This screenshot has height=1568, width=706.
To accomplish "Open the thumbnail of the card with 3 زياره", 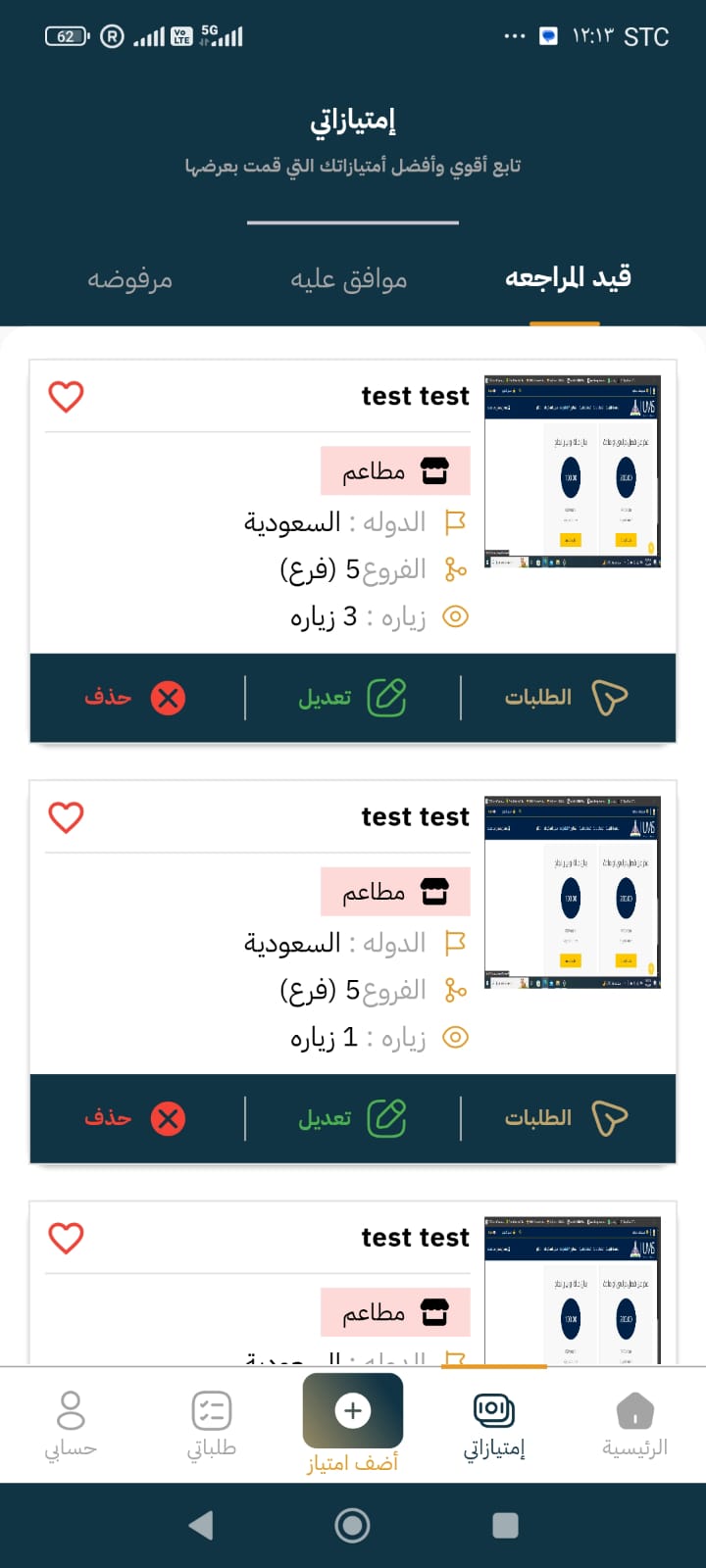I will point(573,471).
